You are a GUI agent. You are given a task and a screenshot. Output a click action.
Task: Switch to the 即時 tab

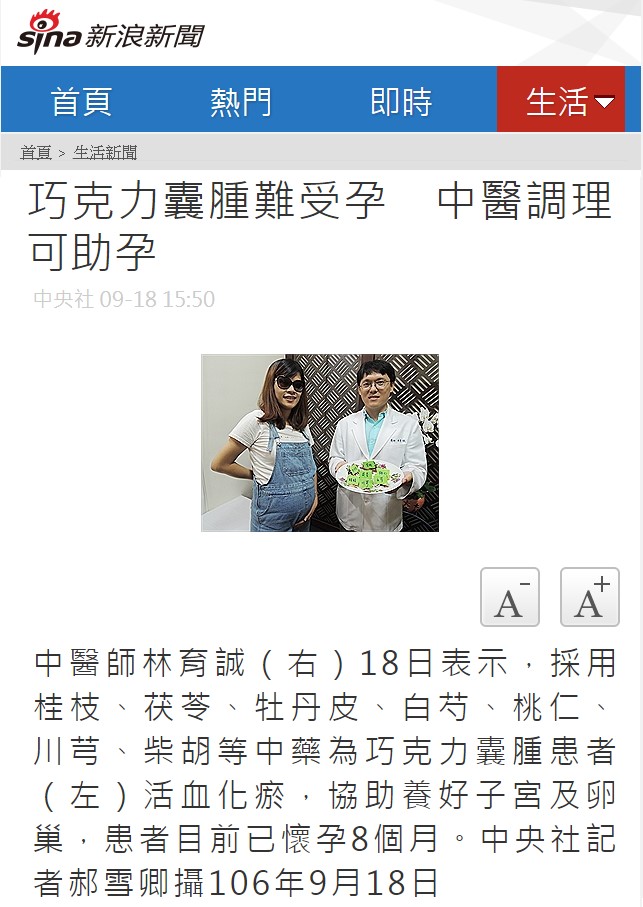401,101
